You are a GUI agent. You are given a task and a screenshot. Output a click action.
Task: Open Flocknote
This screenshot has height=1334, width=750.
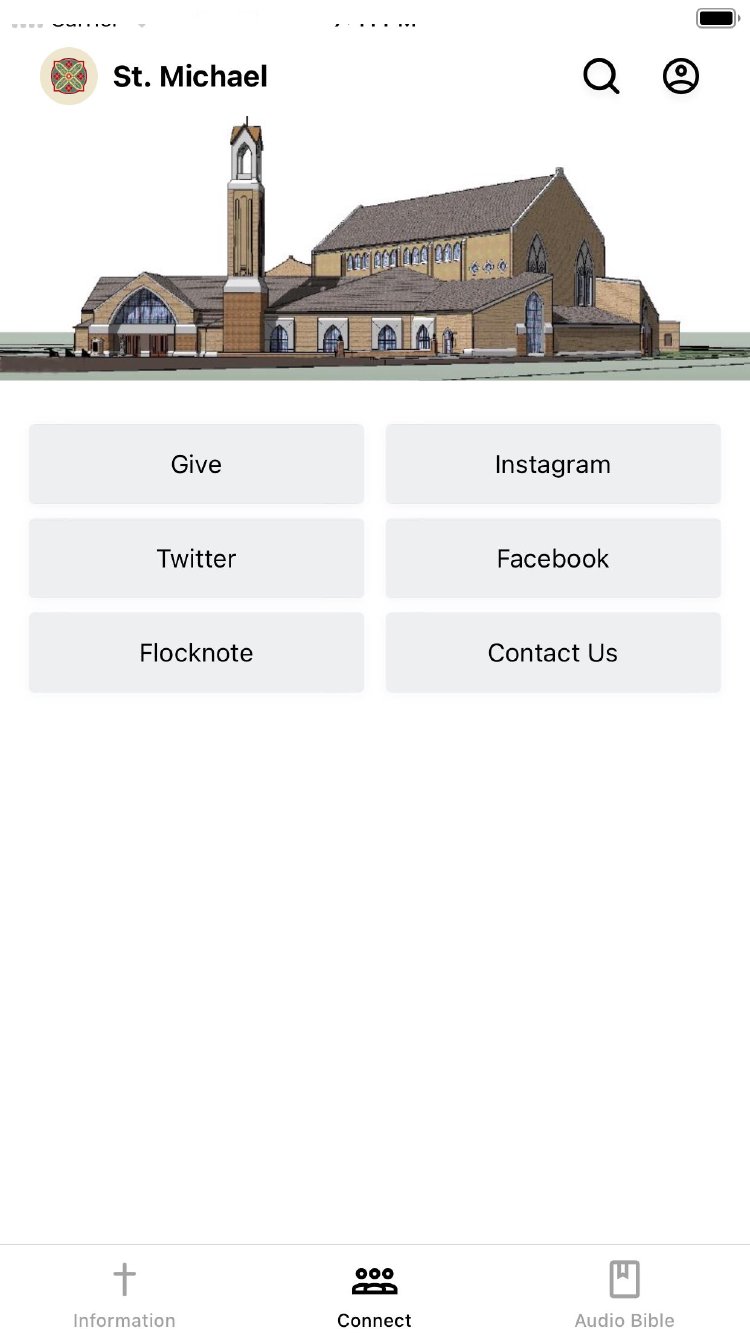[196, 652]
